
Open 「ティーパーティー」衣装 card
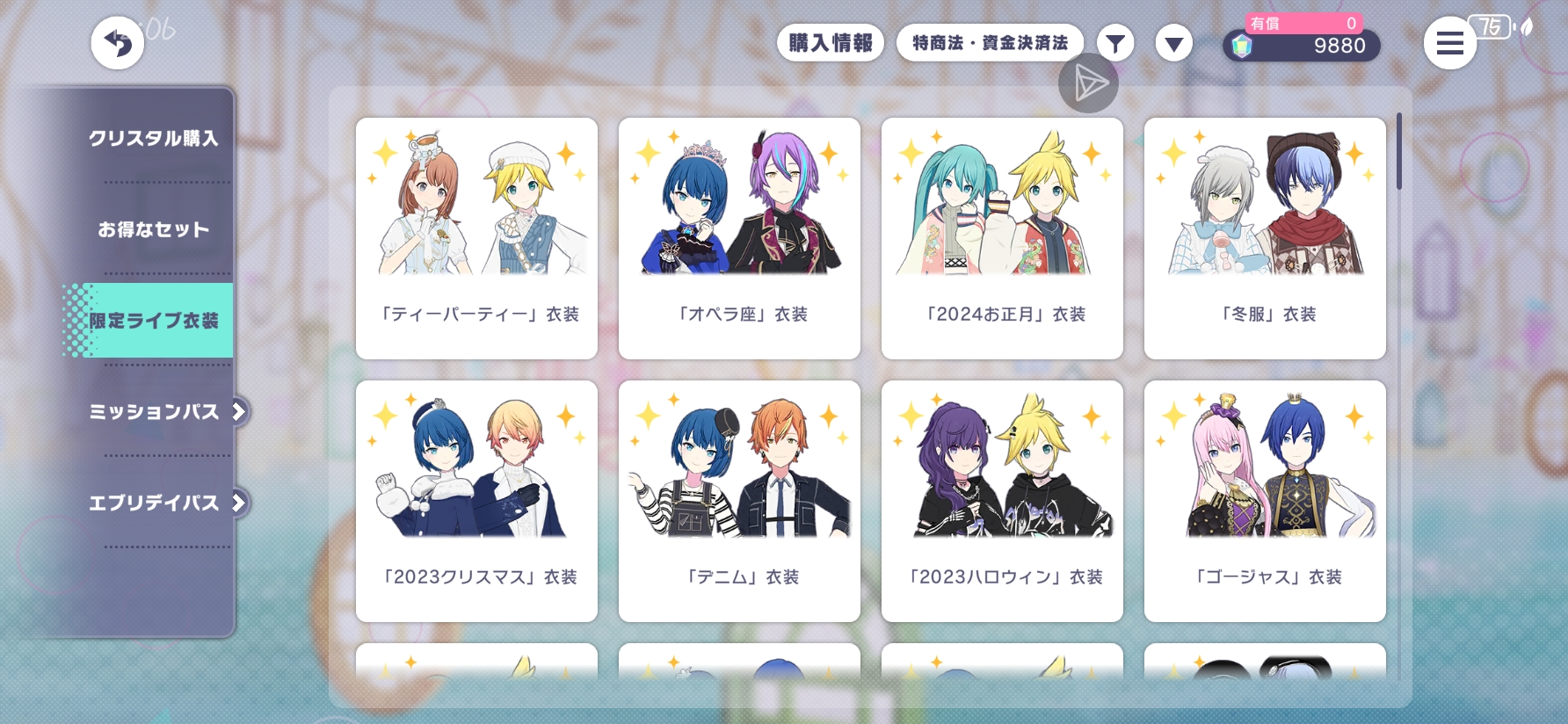[476, 238]
